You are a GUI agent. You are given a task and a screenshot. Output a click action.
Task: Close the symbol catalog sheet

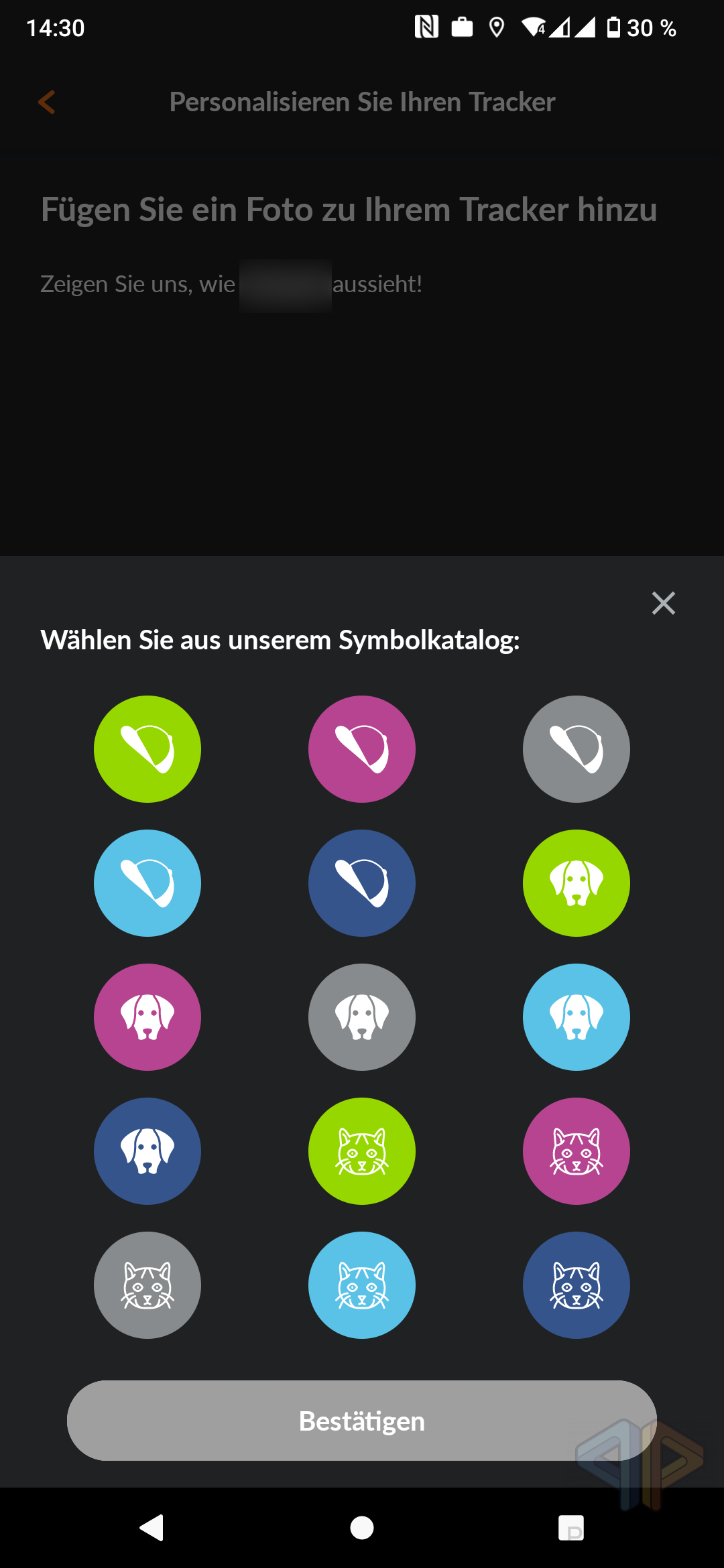(664, 603)
